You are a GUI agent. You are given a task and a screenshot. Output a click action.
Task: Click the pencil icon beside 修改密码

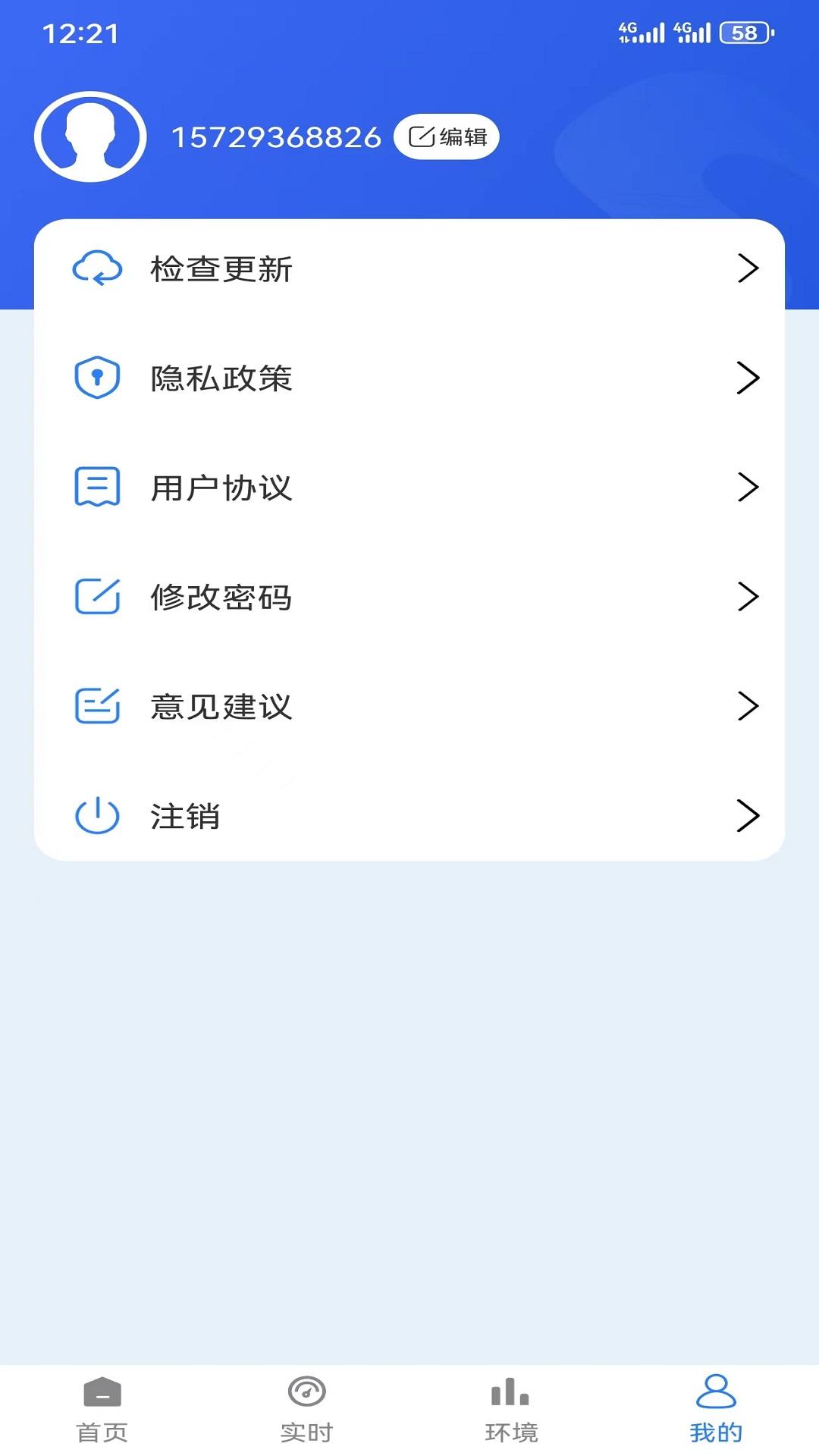(96, 597)
